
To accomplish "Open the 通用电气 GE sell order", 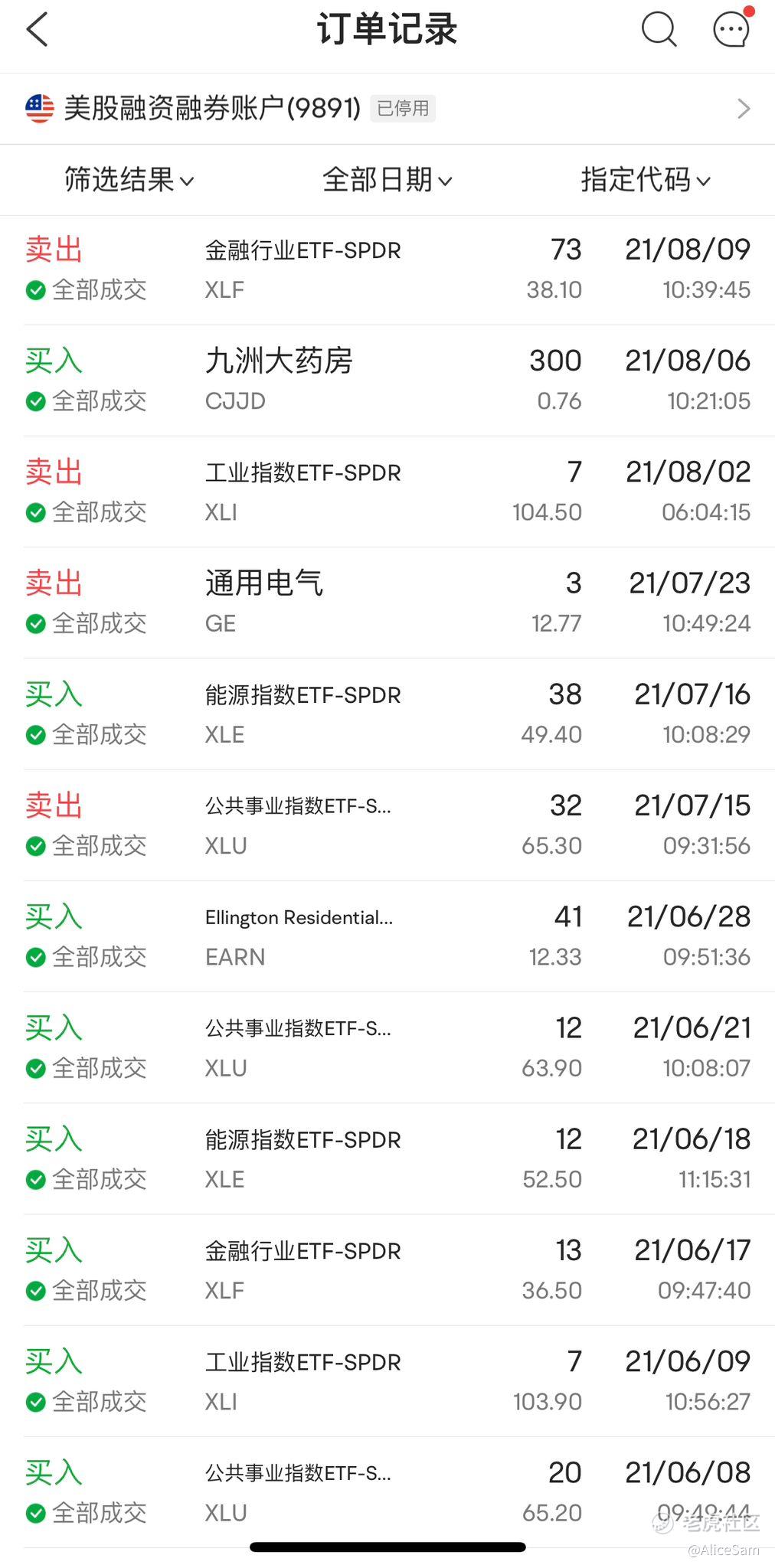I will 387,603.
